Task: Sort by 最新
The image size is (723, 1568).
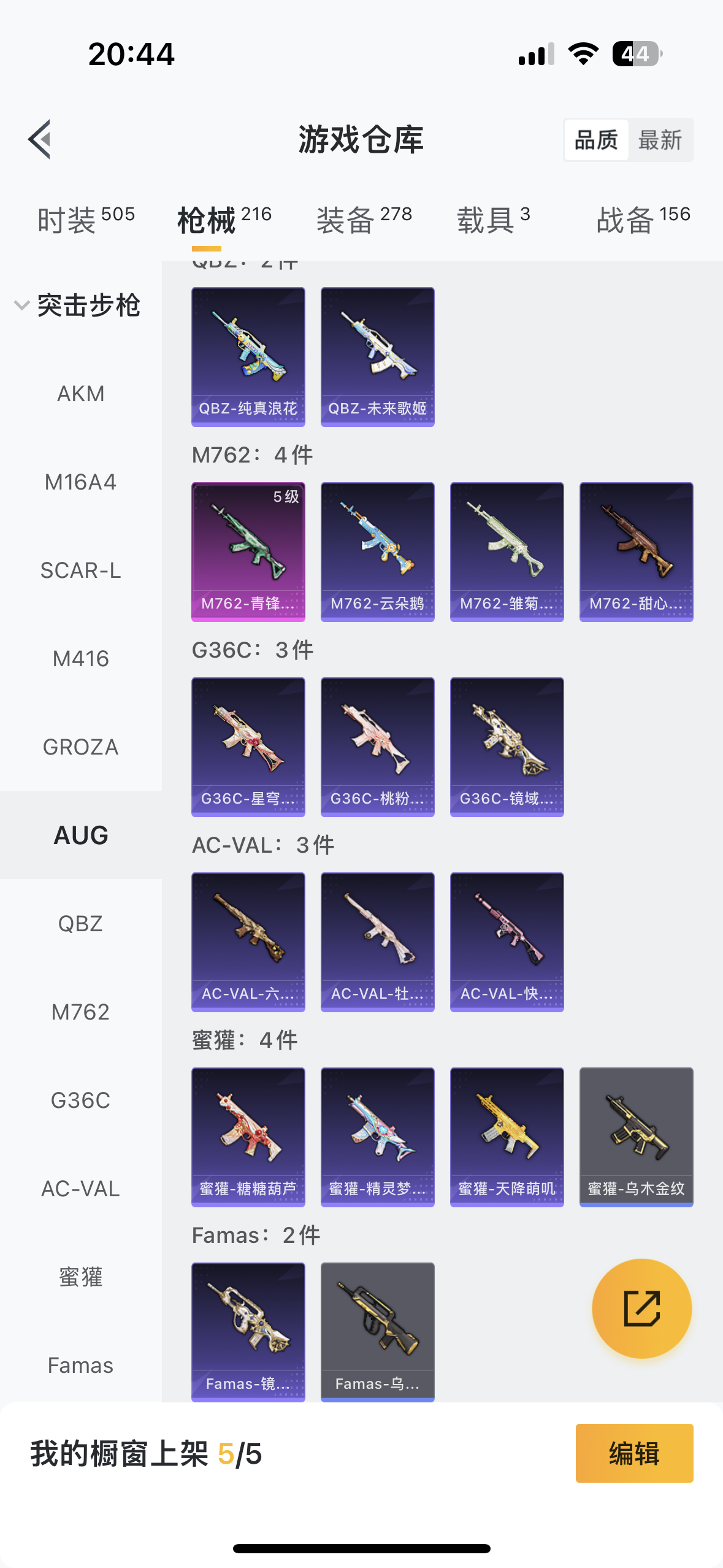Action: (660, 140)
